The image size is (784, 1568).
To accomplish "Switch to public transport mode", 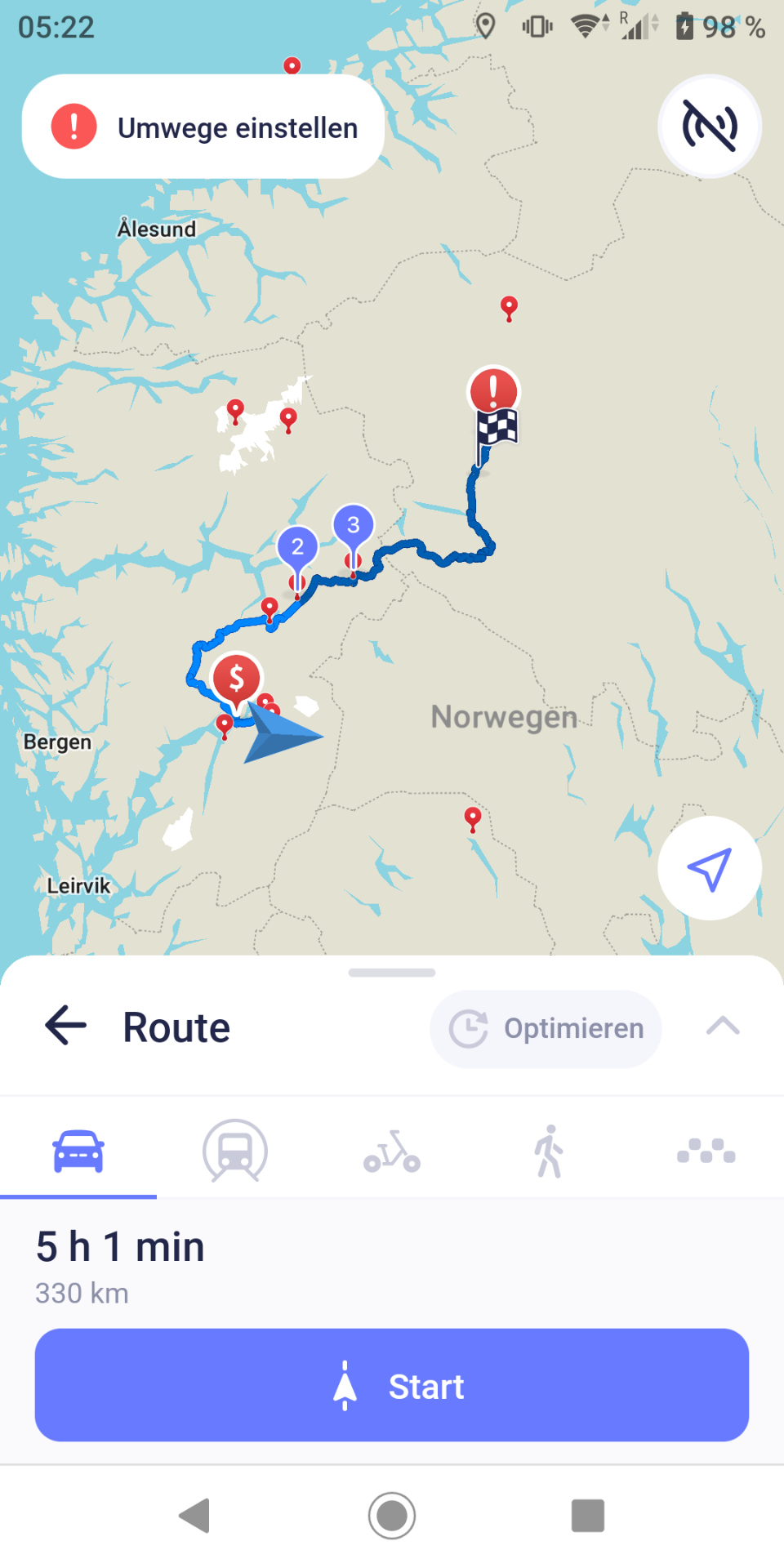I will coord(235,1151).
